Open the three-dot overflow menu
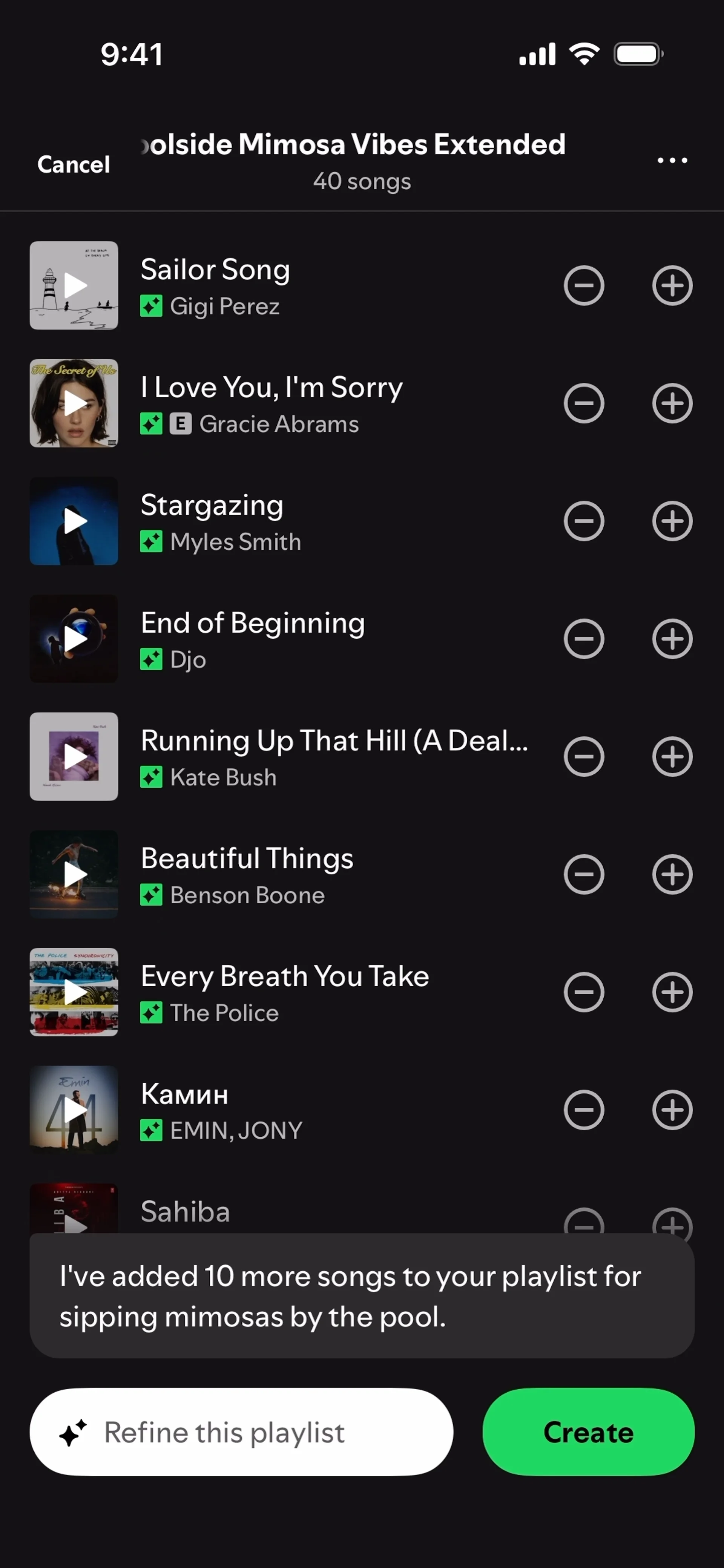The height and width of the screenshot is (1568, 724). (x=672, y=160)
